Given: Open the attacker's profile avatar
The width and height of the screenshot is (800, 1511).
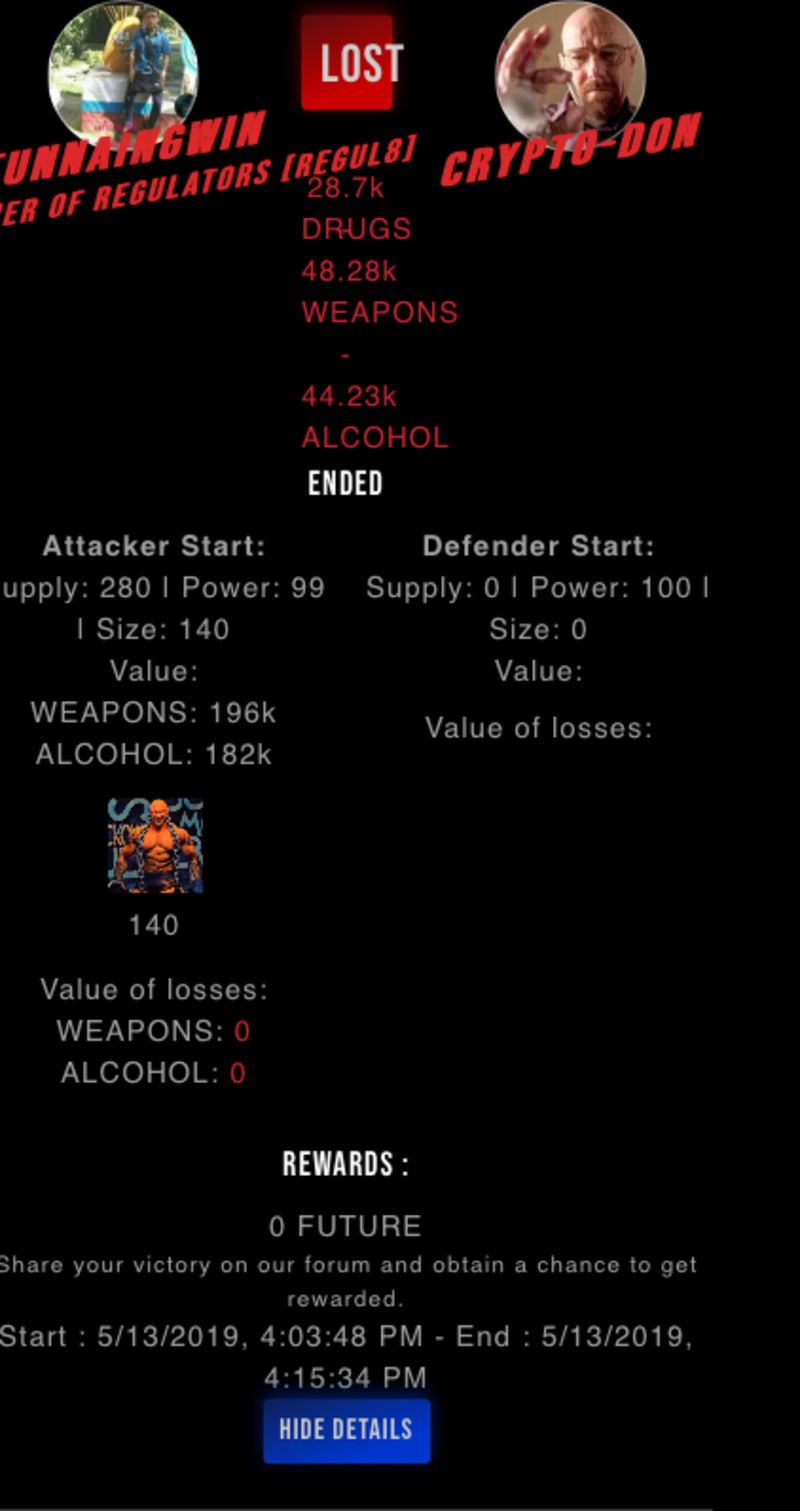Looking at the screenshot, I should 124,72.
